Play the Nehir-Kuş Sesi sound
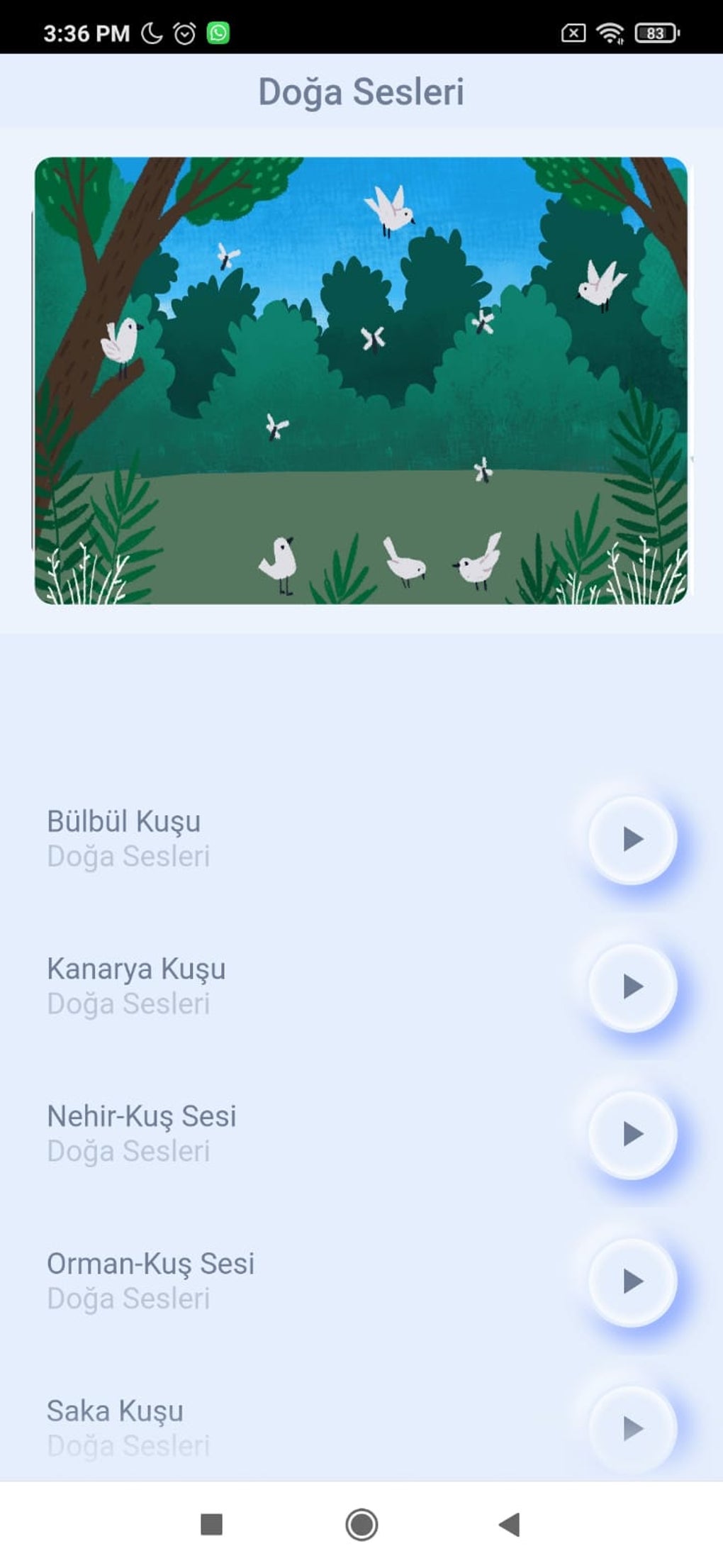 631,1135
